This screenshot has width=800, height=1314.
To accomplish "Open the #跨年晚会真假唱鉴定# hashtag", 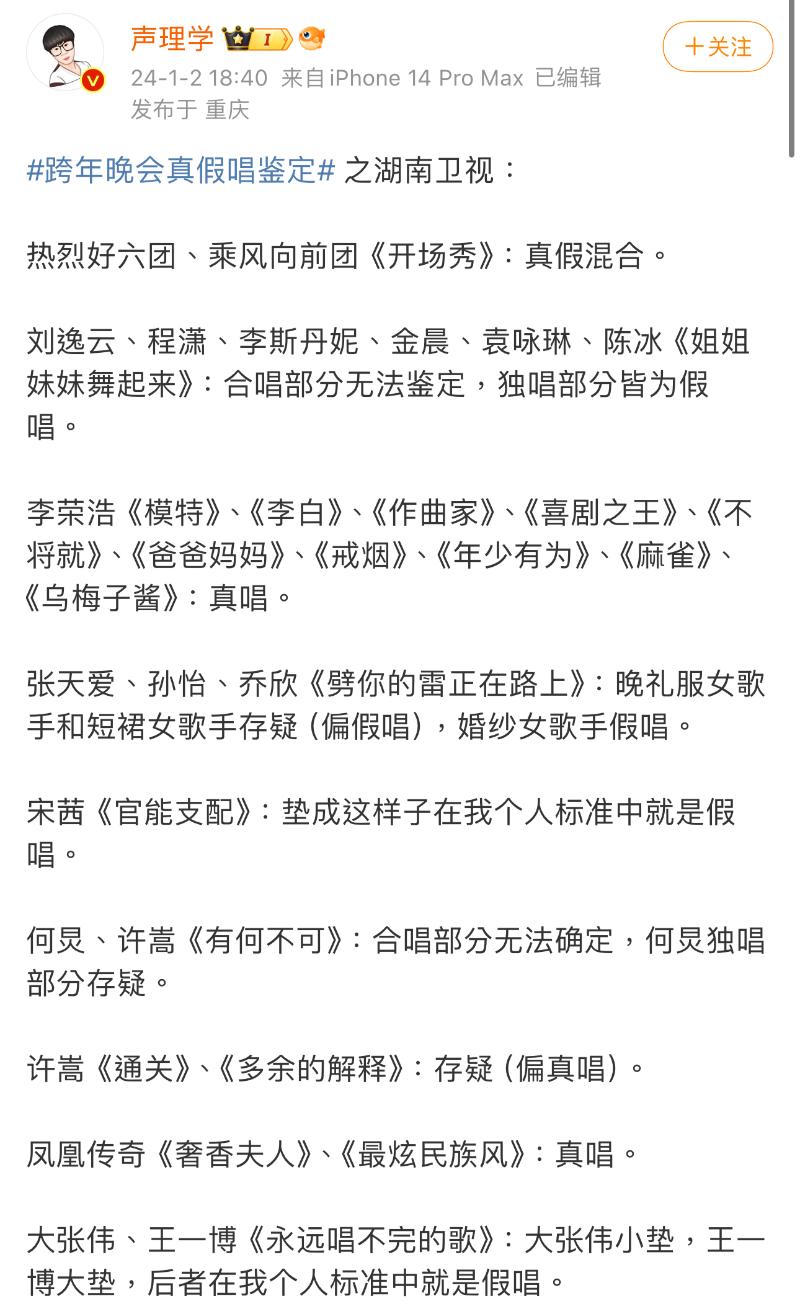I will 180,171.
